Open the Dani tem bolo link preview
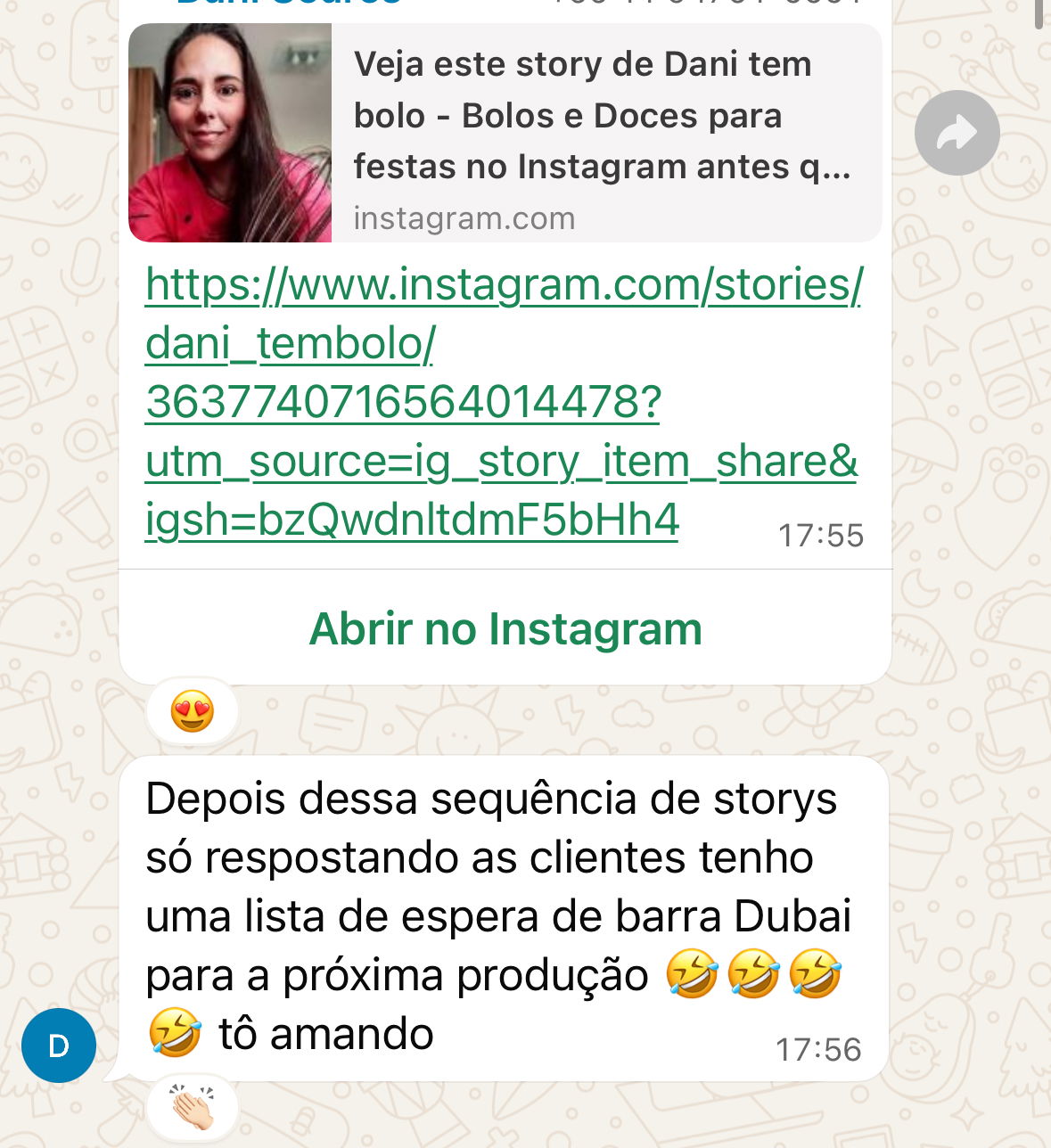Viewport: 1051px width, 1148px height. click(x=505, y=133)
